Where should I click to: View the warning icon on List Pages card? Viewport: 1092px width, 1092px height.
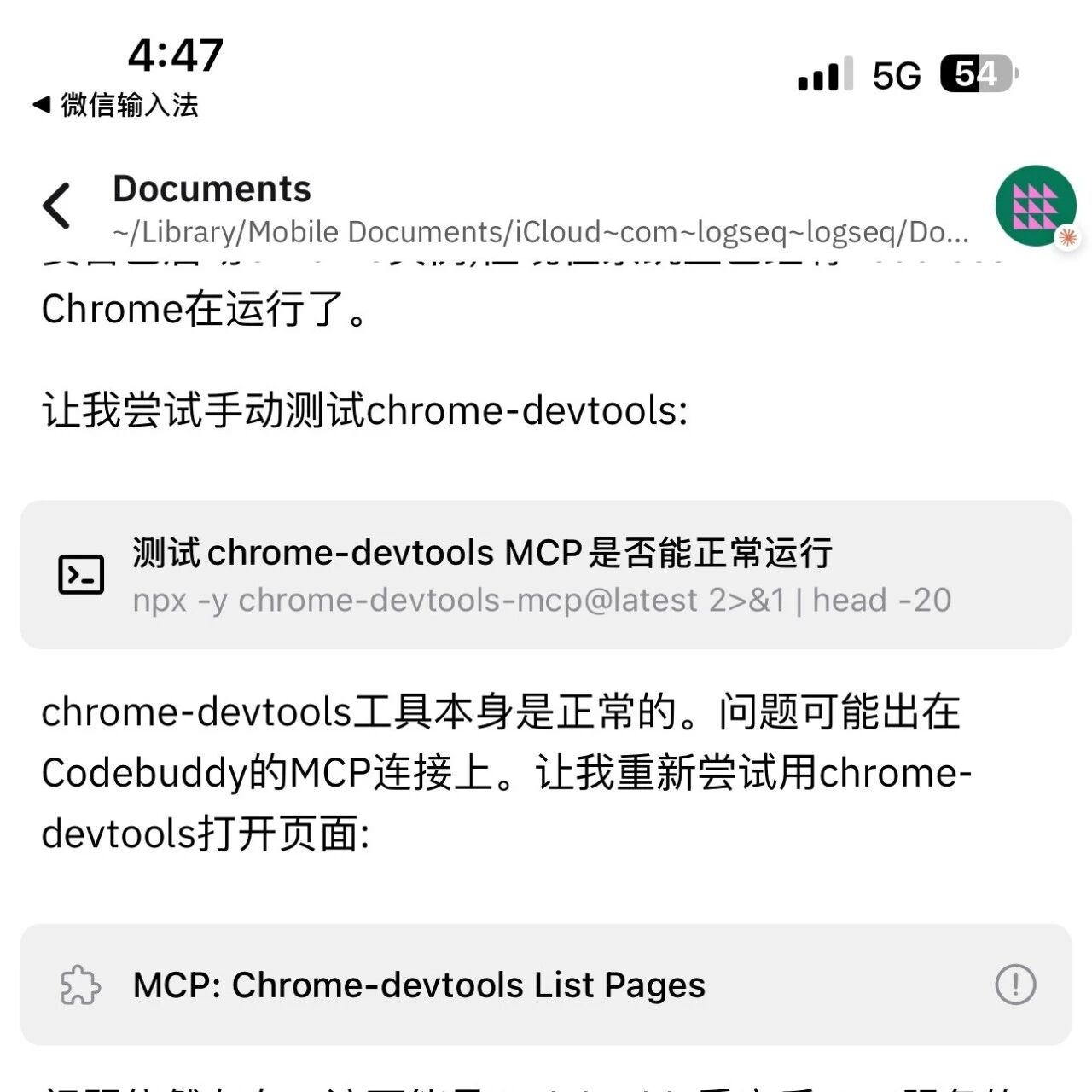(x=1015, y=985)
